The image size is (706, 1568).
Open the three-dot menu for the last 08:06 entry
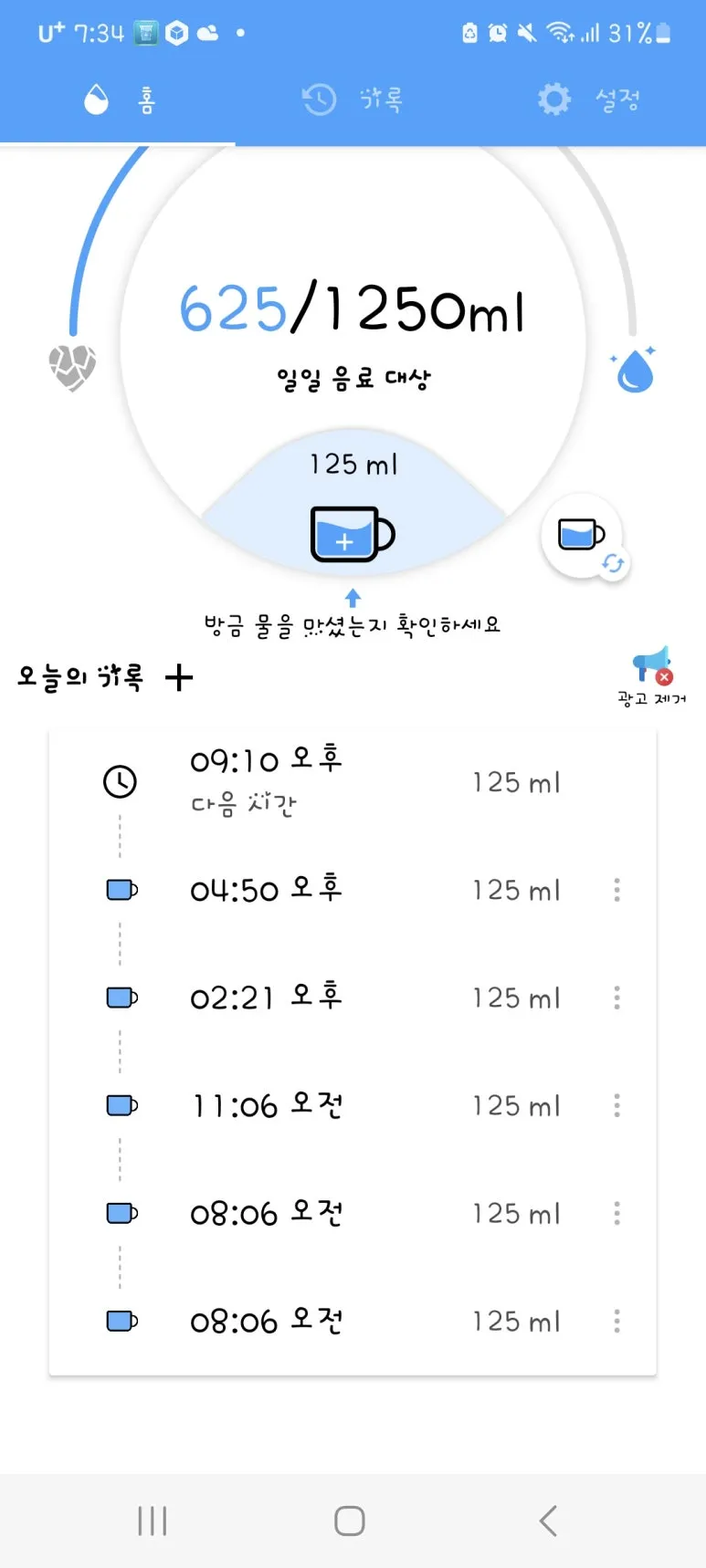616,1321
